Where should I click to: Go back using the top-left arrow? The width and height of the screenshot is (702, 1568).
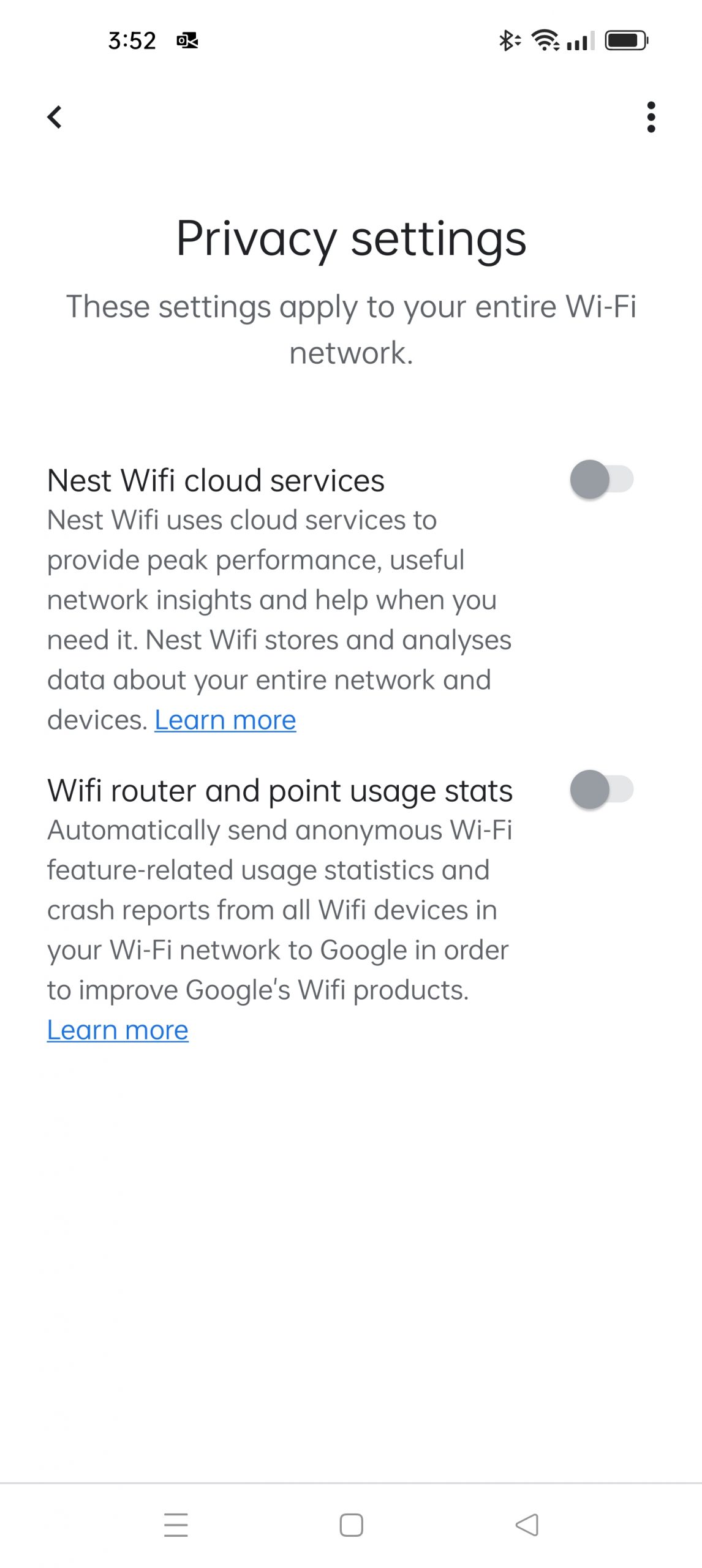[x=55, y=117]
